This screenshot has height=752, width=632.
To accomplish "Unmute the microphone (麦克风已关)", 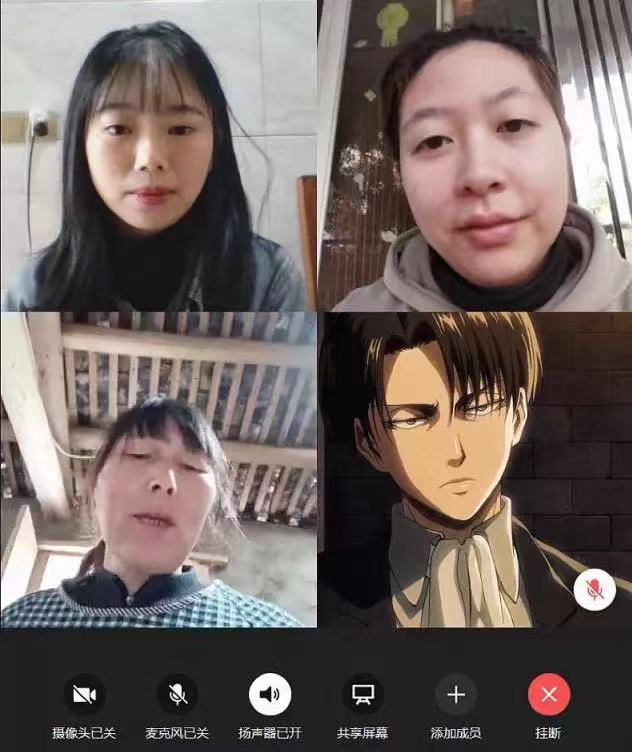I will (x=177, y=694).
